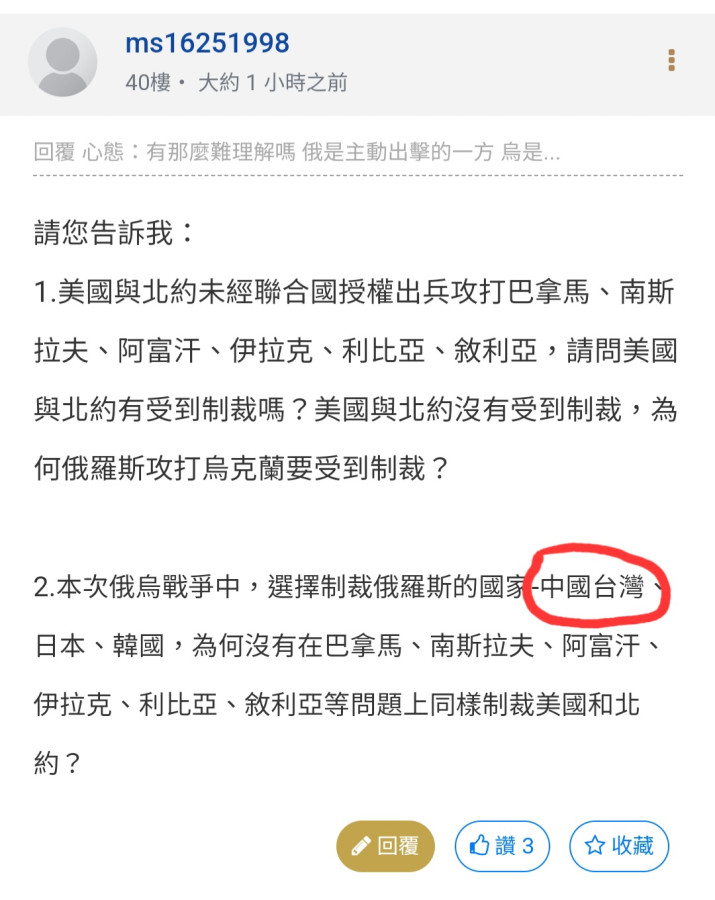Save this post with 收藏
The image size is (715, 900).
pos(619,846)
